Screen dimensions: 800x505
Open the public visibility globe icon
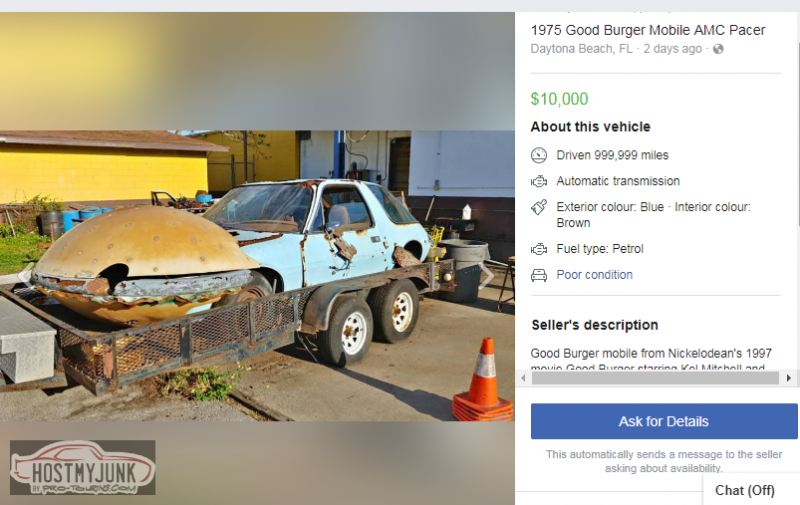[x=718, y=49]
